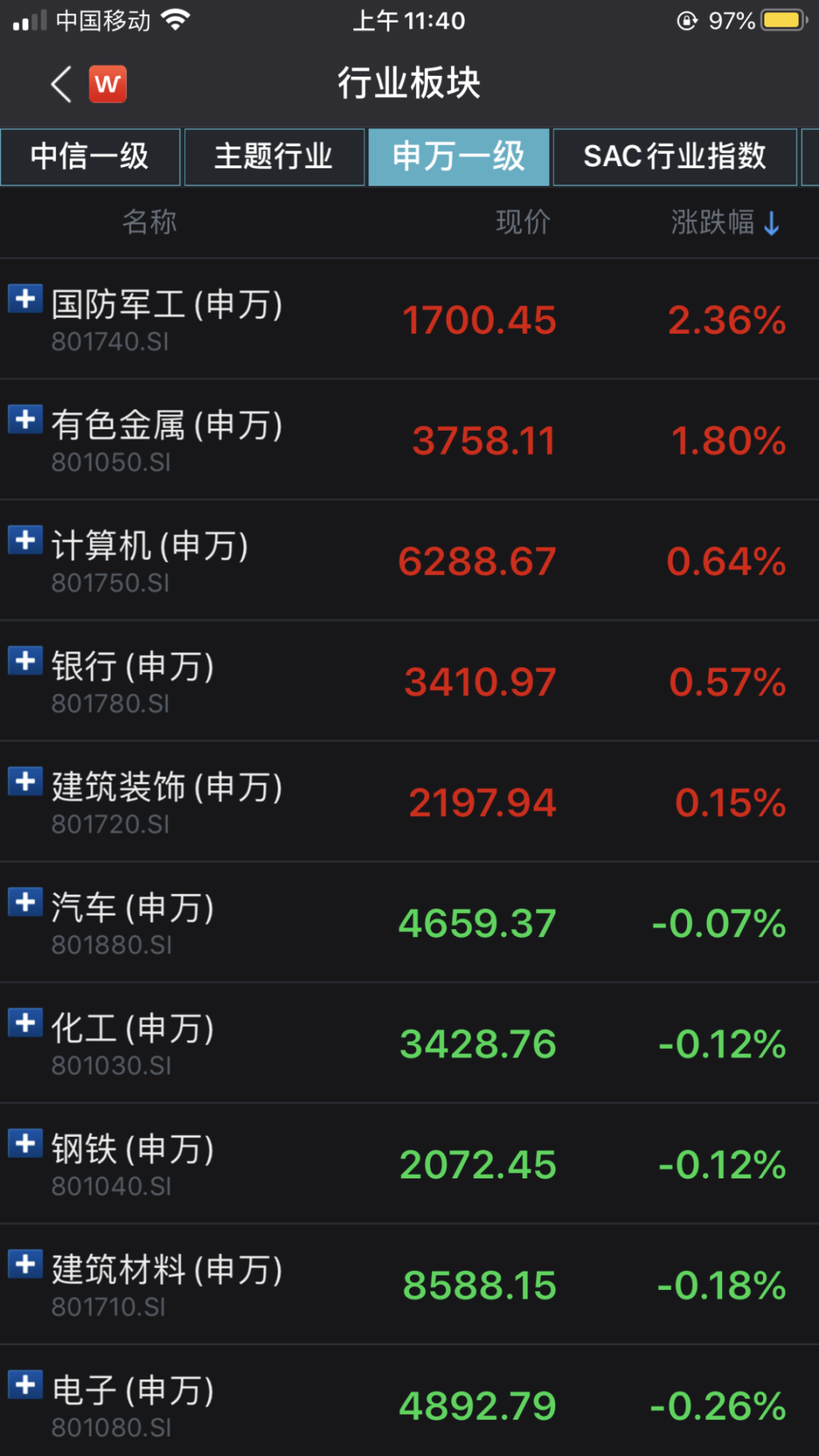
Task: View 建筑装饰(申万) details
Action: pos(409,802)
